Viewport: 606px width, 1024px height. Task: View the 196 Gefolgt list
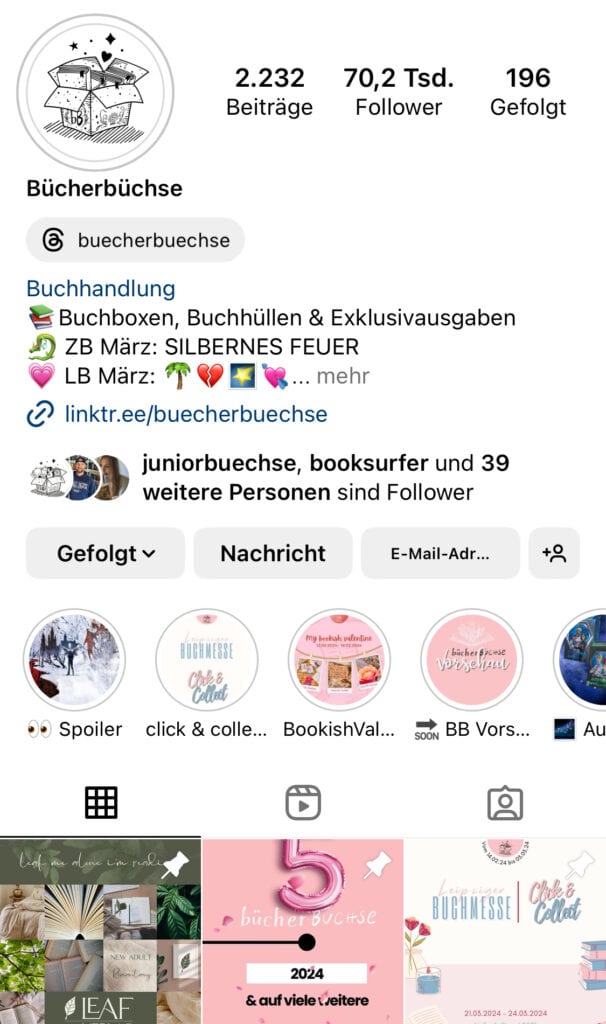point(527,92)
